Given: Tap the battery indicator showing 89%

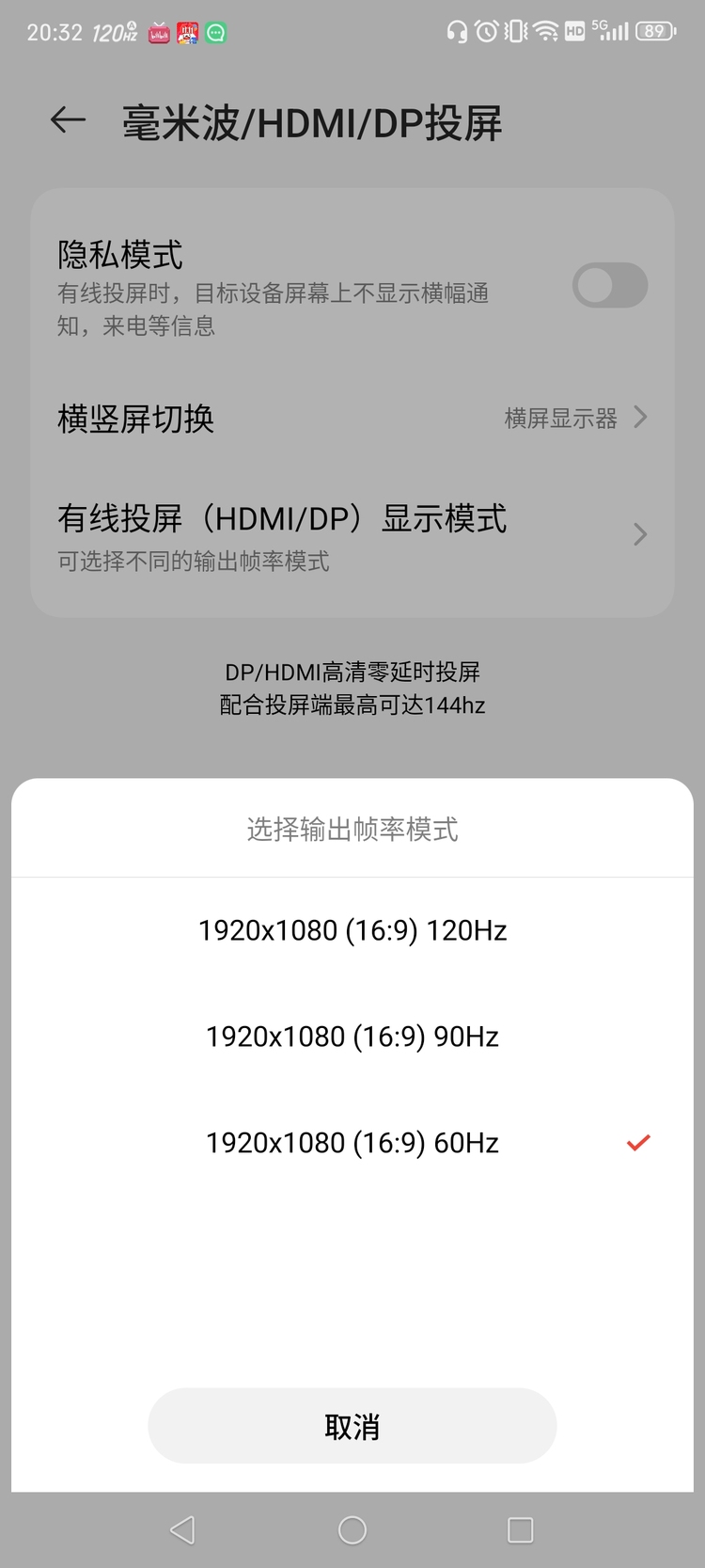Looking at the screenshot, I should click(657, 30).
